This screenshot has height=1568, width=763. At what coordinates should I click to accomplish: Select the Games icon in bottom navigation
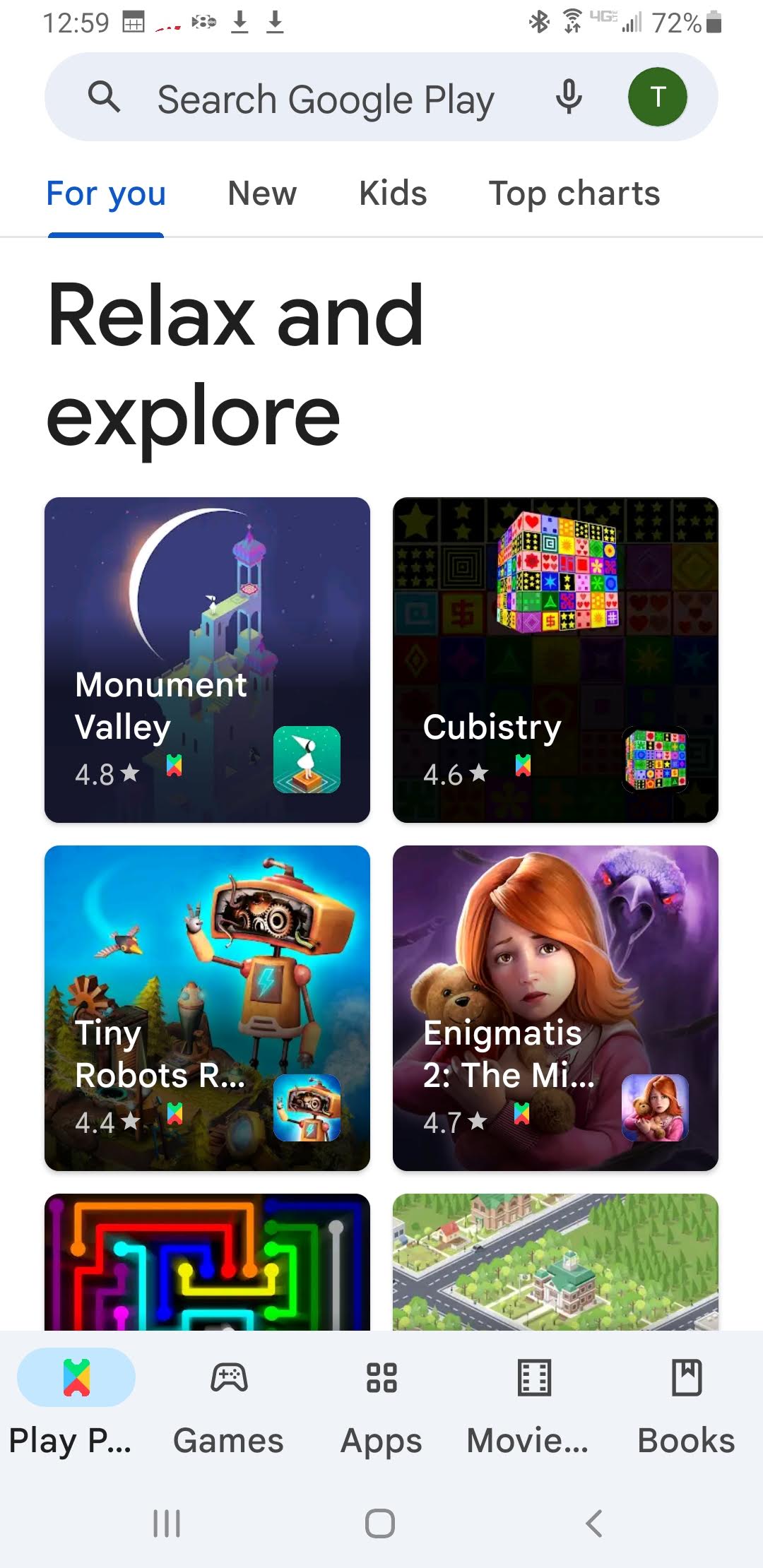[x=227, y=1376]
